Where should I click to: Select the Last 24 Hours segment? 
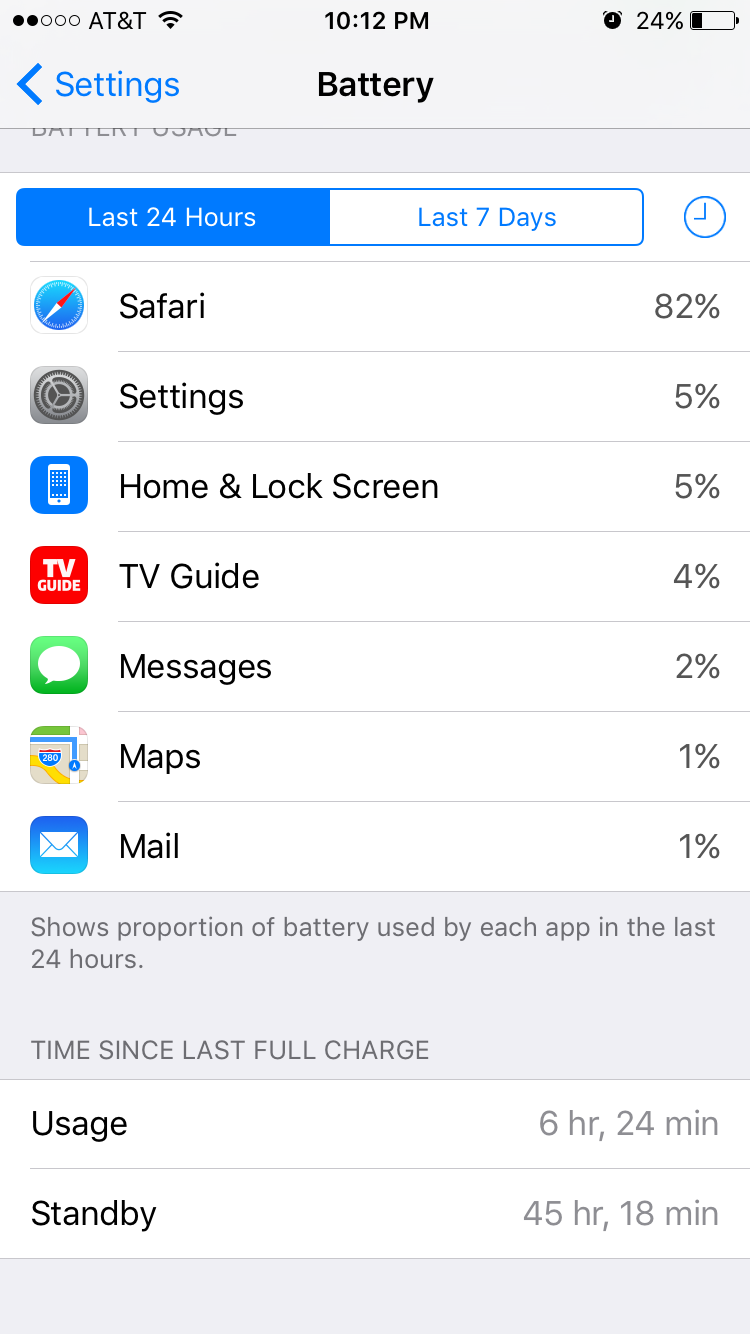tap(172, 217)
